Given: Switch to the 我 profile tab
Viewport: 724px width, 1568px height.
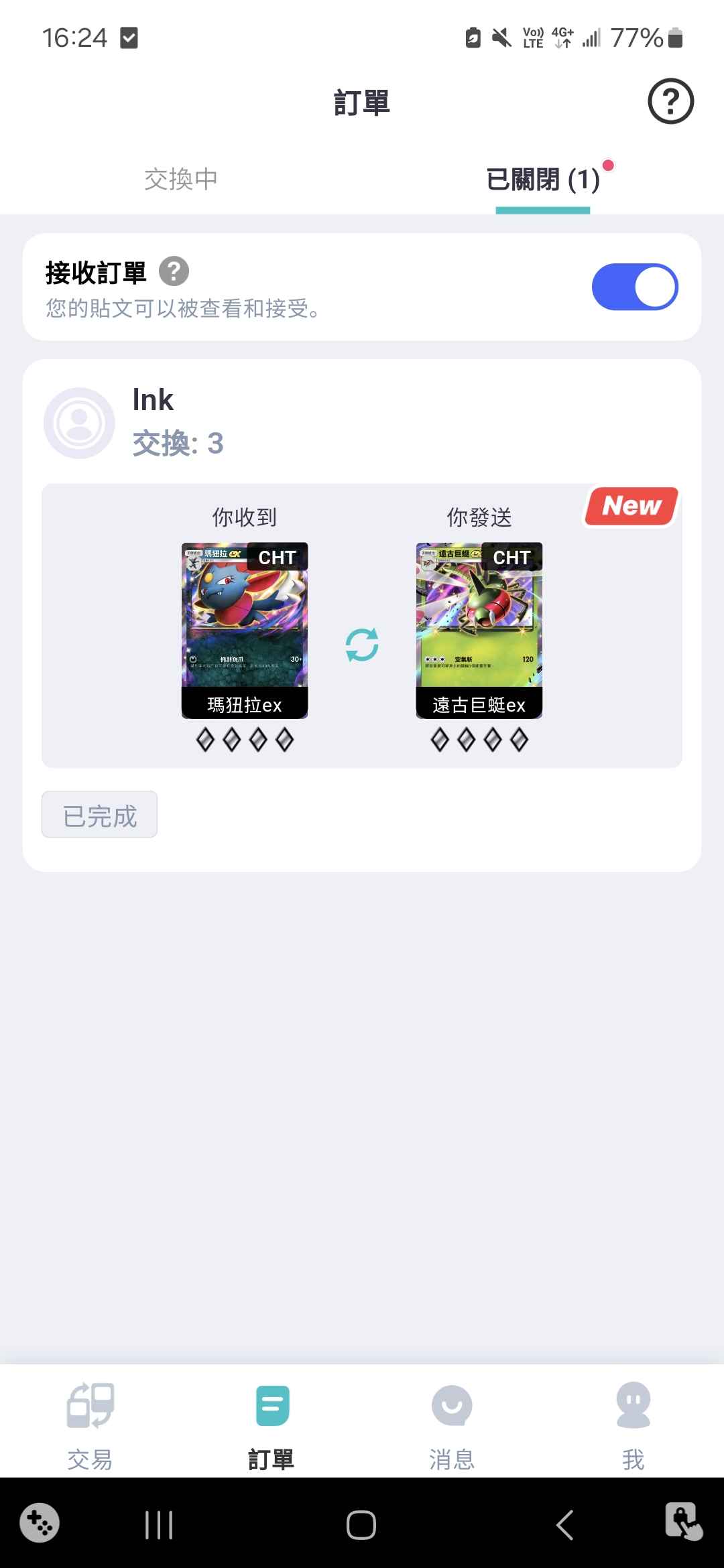Looking at the screenshot, I should pos(633,1424).
